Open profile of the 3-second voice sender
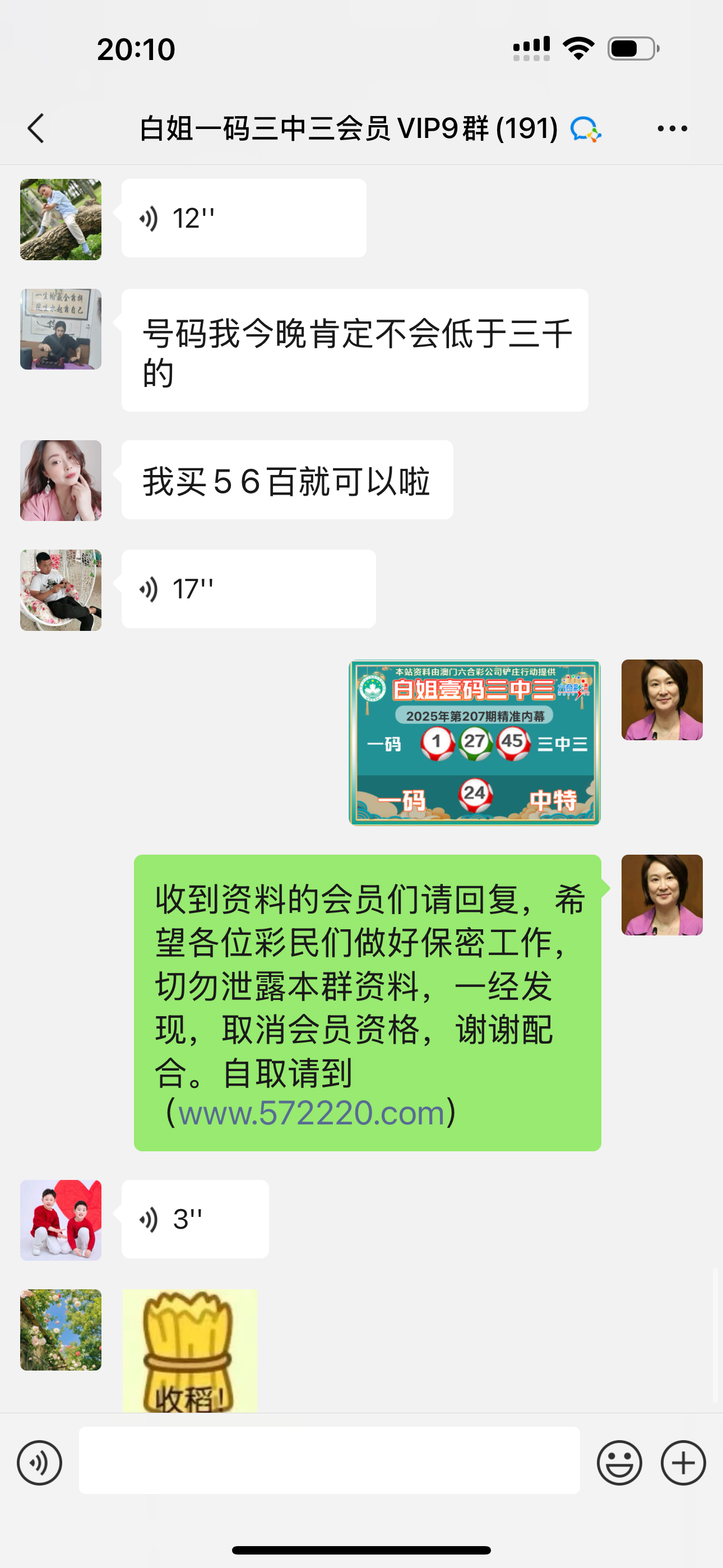723x1568 pixels. [61, 1220]
